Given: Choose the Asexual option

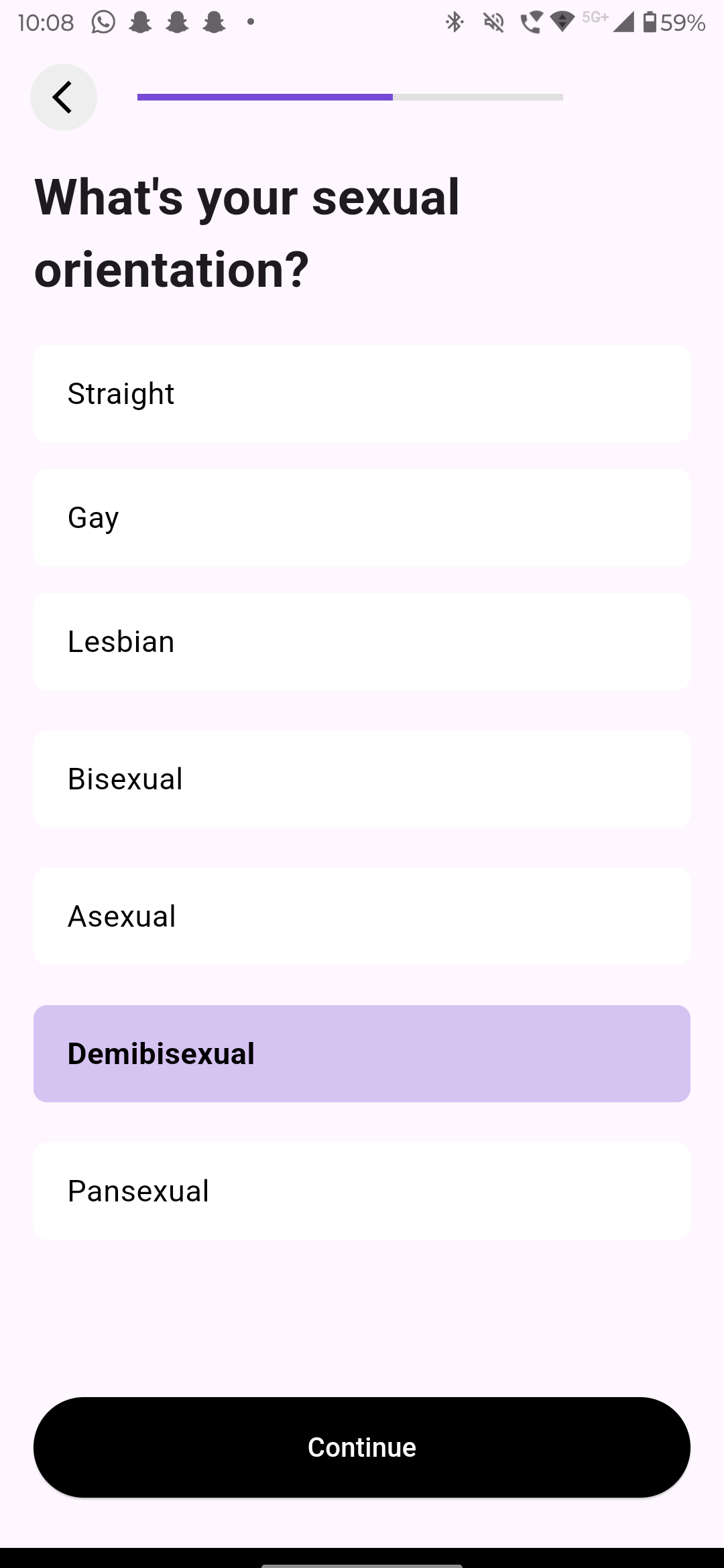Looking at the screenshot, I should [362, 916].
